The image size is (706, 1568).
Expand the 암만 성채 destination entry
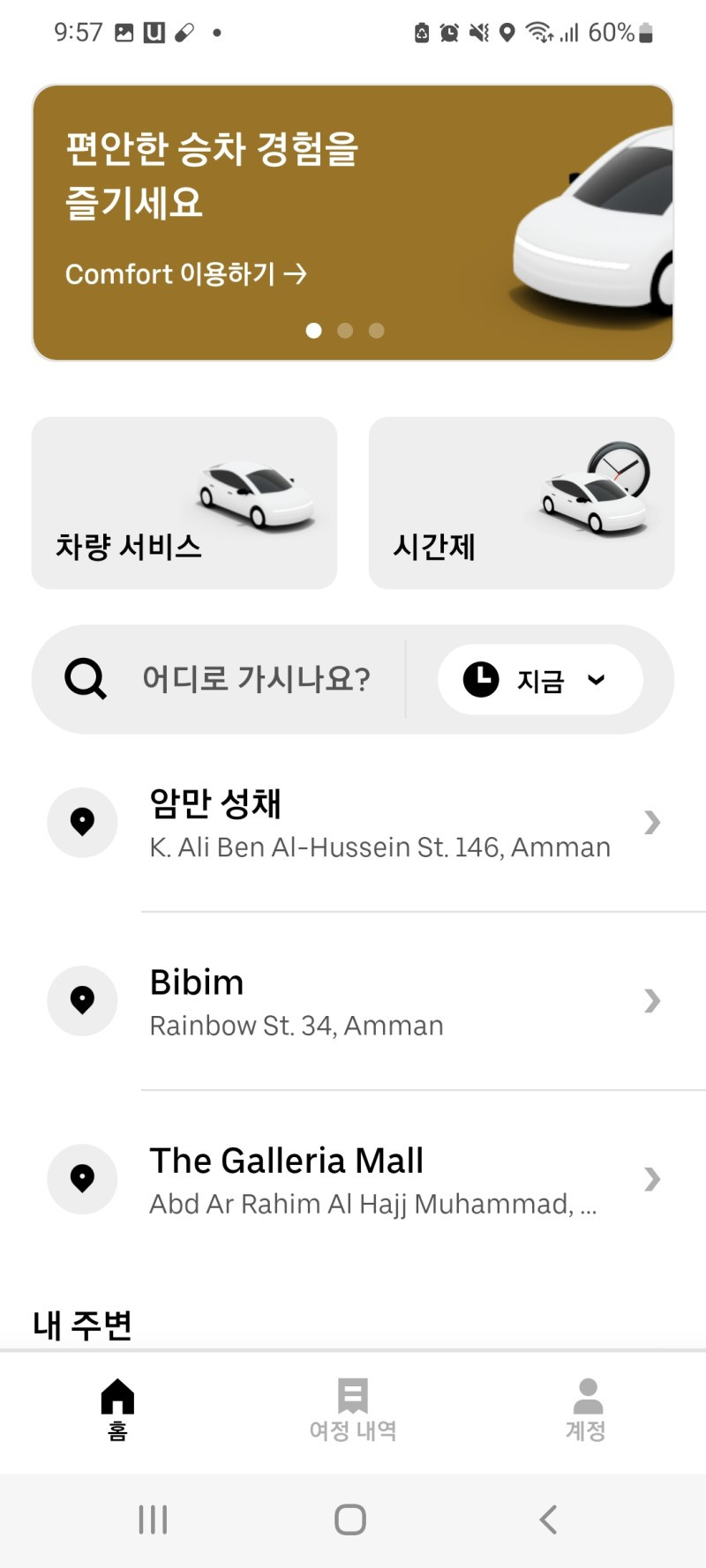click(651, 822)
